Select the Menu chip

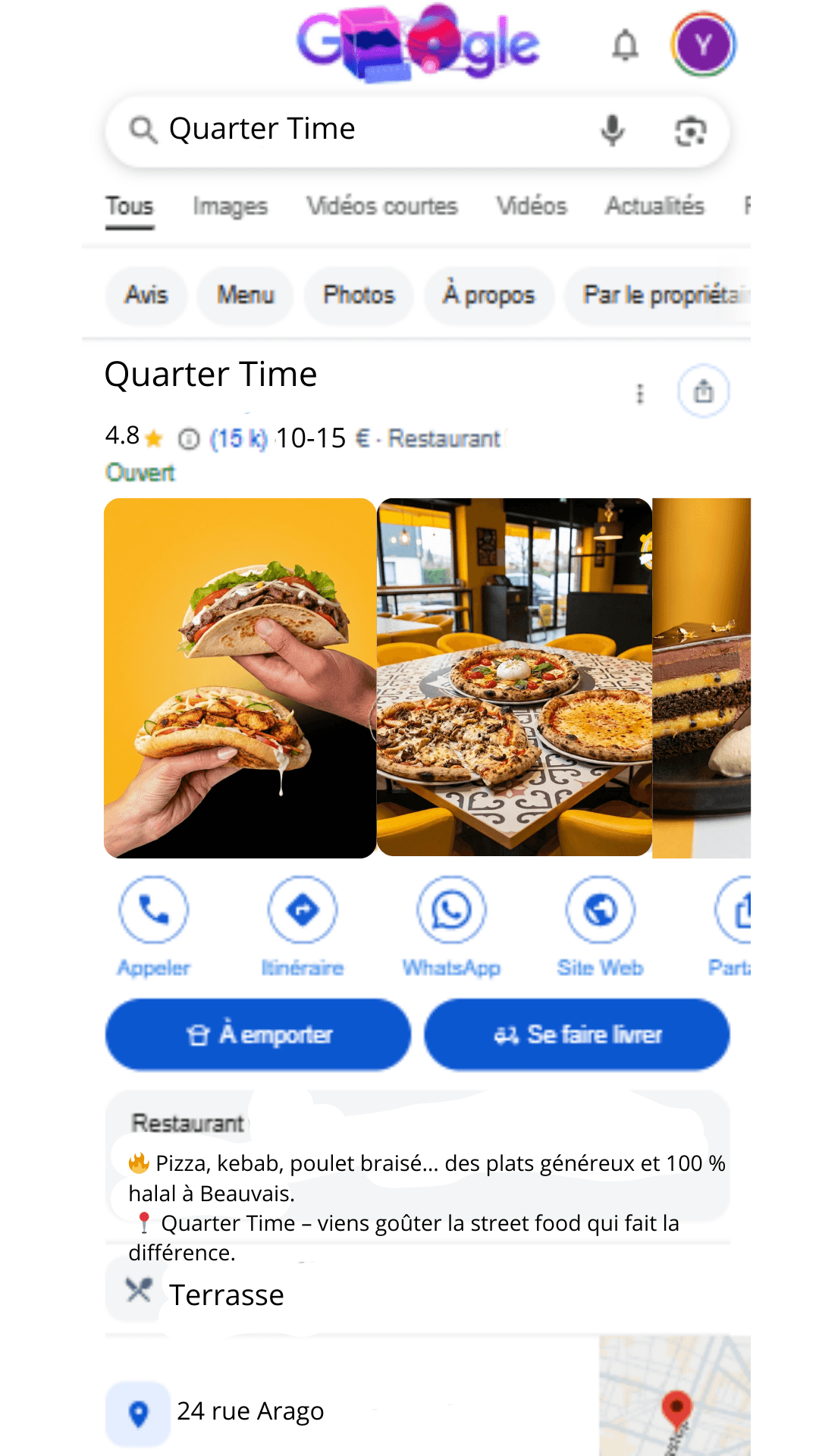click(245, 295)
